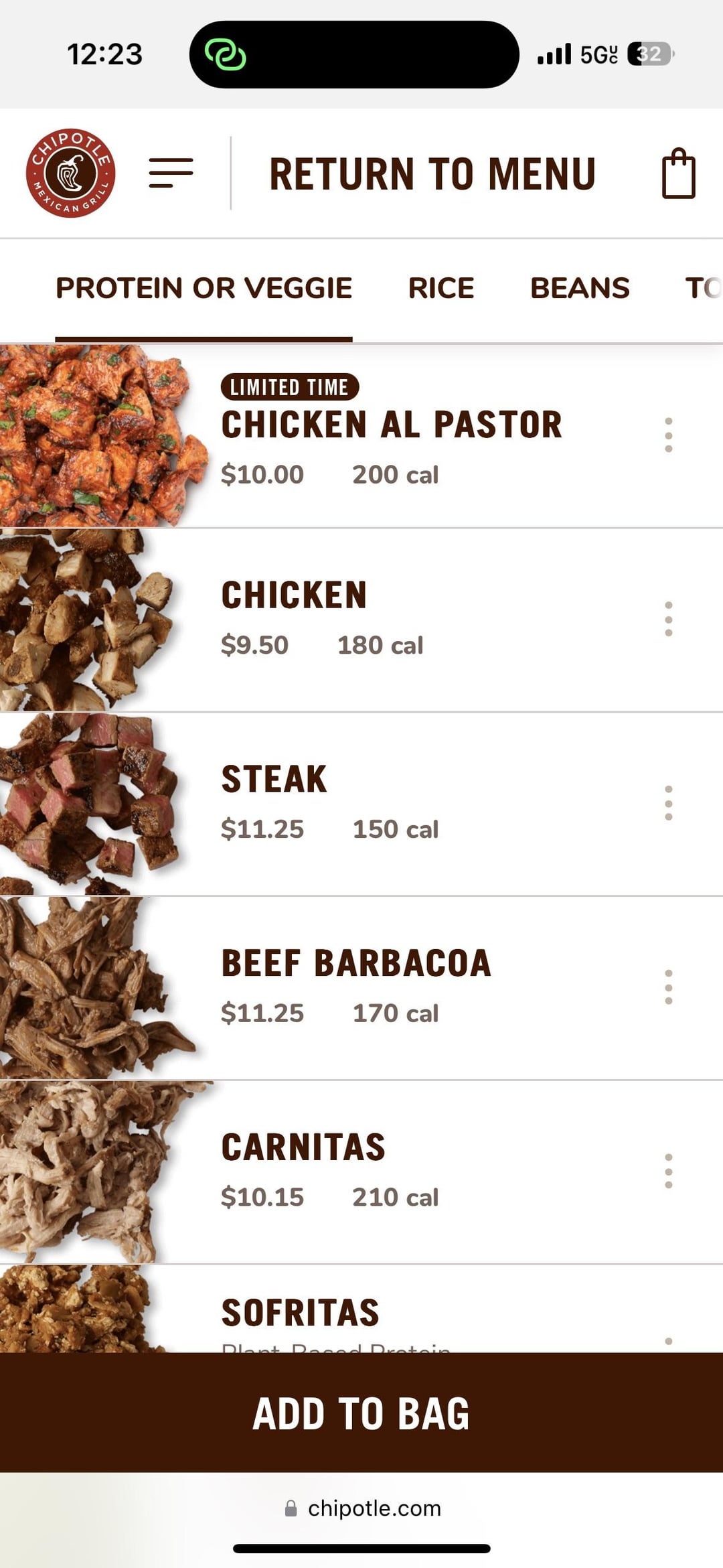723x1568 pixels.
Task: Open more options for Chicken Al Pastor
Action: 668,435
